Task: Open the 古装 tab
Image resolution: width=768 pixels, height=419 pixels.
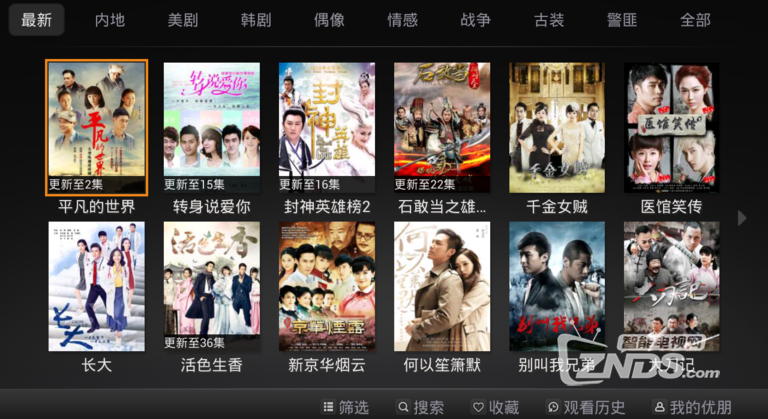Action: click(548, 20)
